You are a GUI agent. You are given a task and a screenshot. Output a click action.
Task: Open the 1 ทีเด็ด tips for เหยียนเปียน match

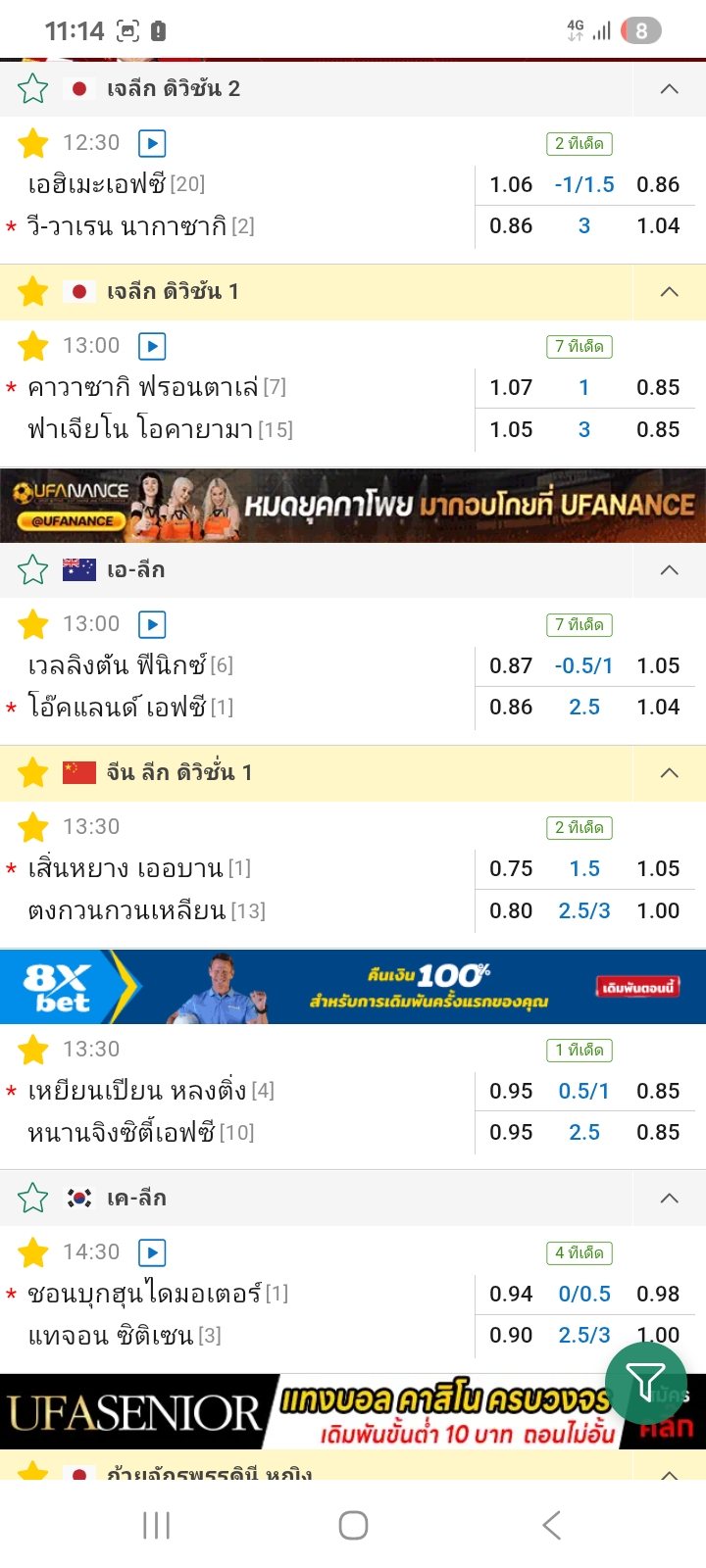pos(579,1050)
